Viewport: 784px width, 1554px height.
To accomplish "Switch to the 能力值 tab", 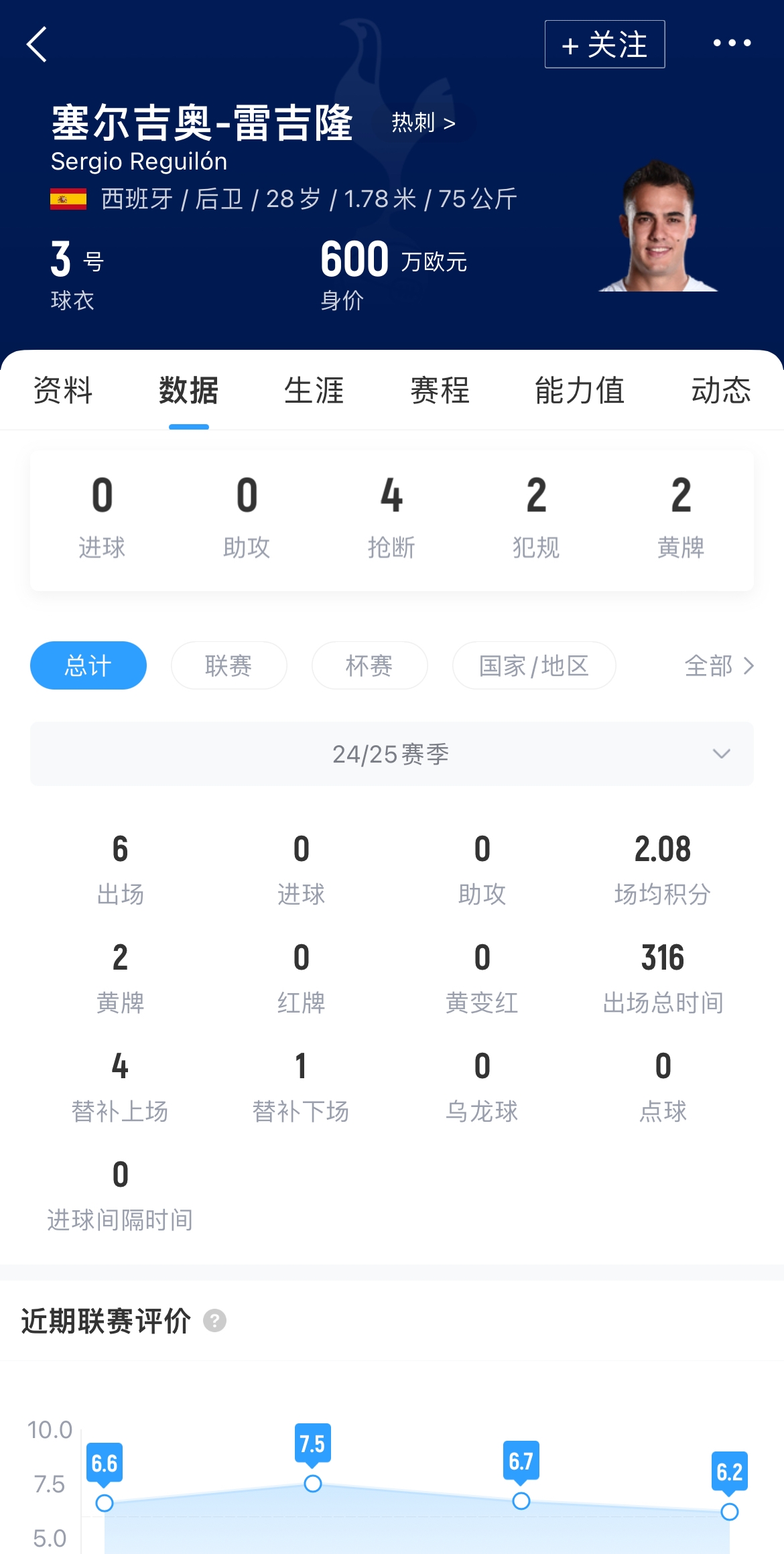I will (x=580, y=391).
